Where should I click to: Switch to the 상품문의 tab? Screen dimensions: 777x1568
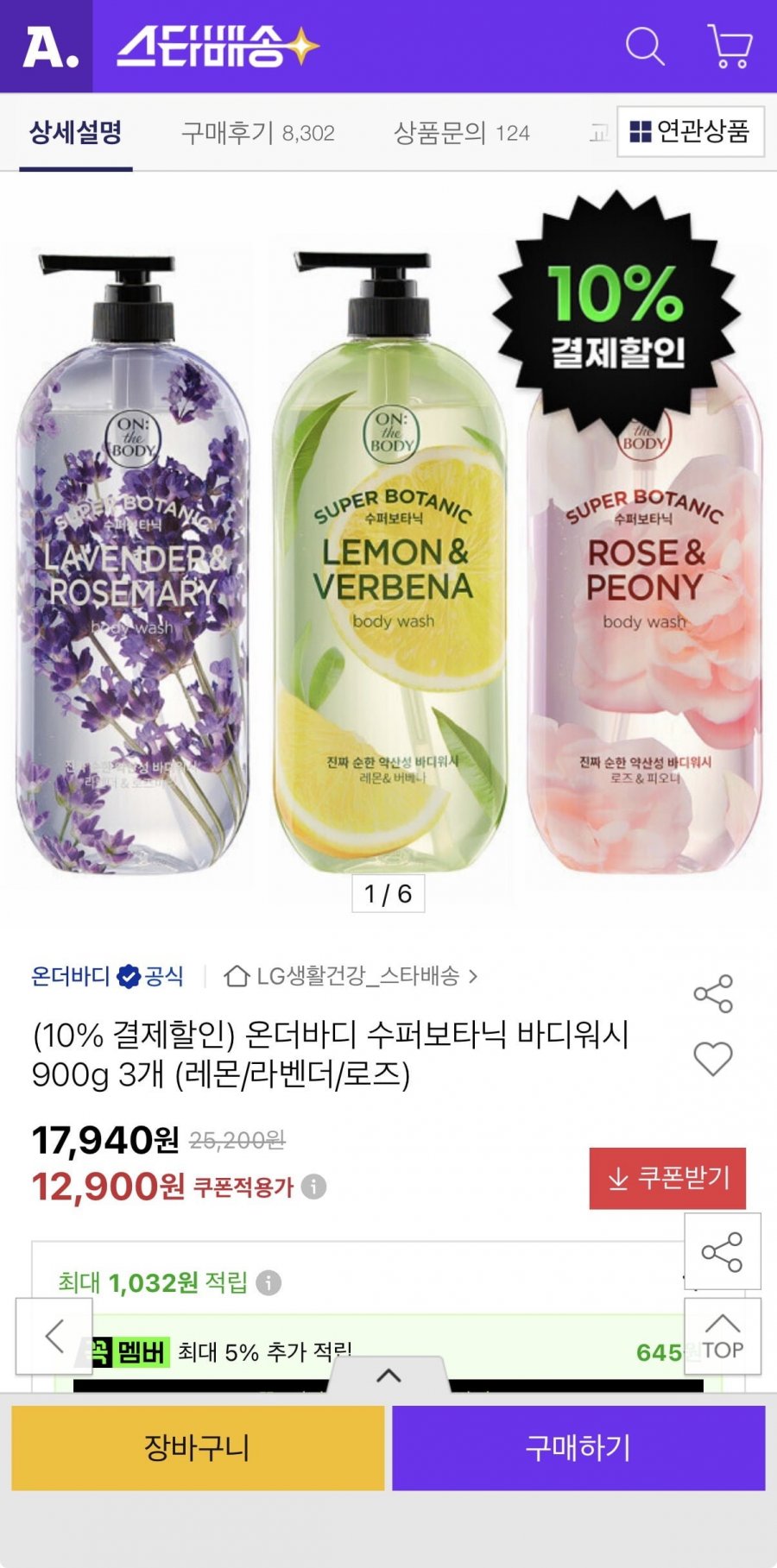click(x=461, y=133)
